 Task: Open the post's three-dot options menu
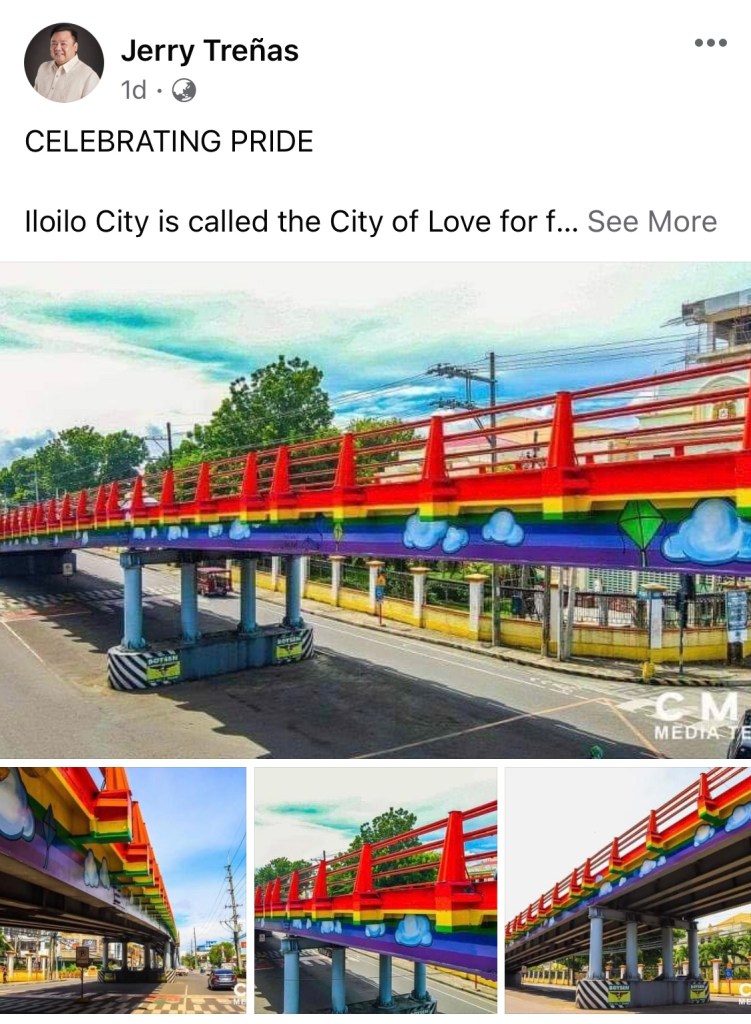[710, 43]
